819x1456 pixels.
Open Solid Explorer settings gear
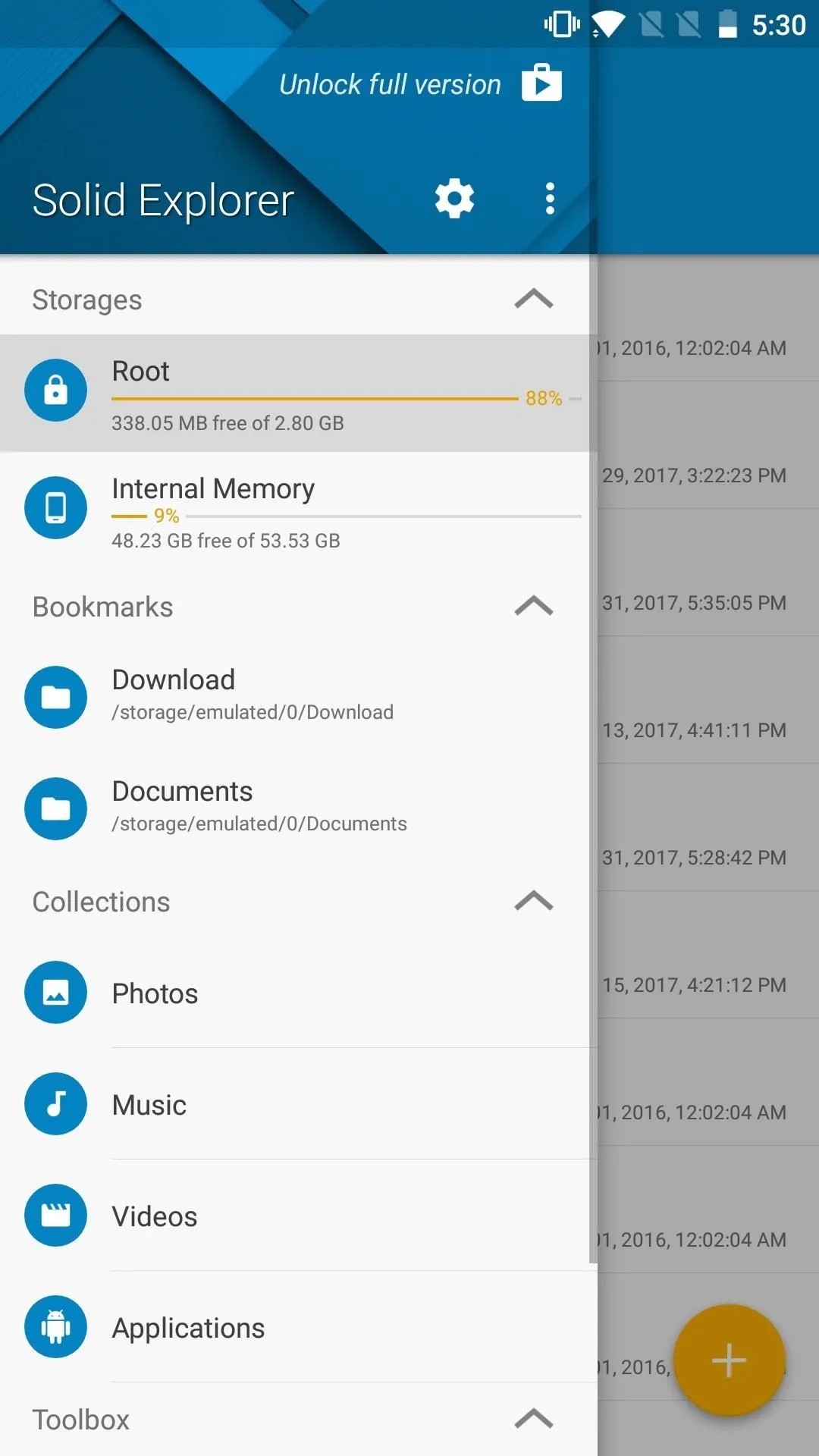(454, 199)
